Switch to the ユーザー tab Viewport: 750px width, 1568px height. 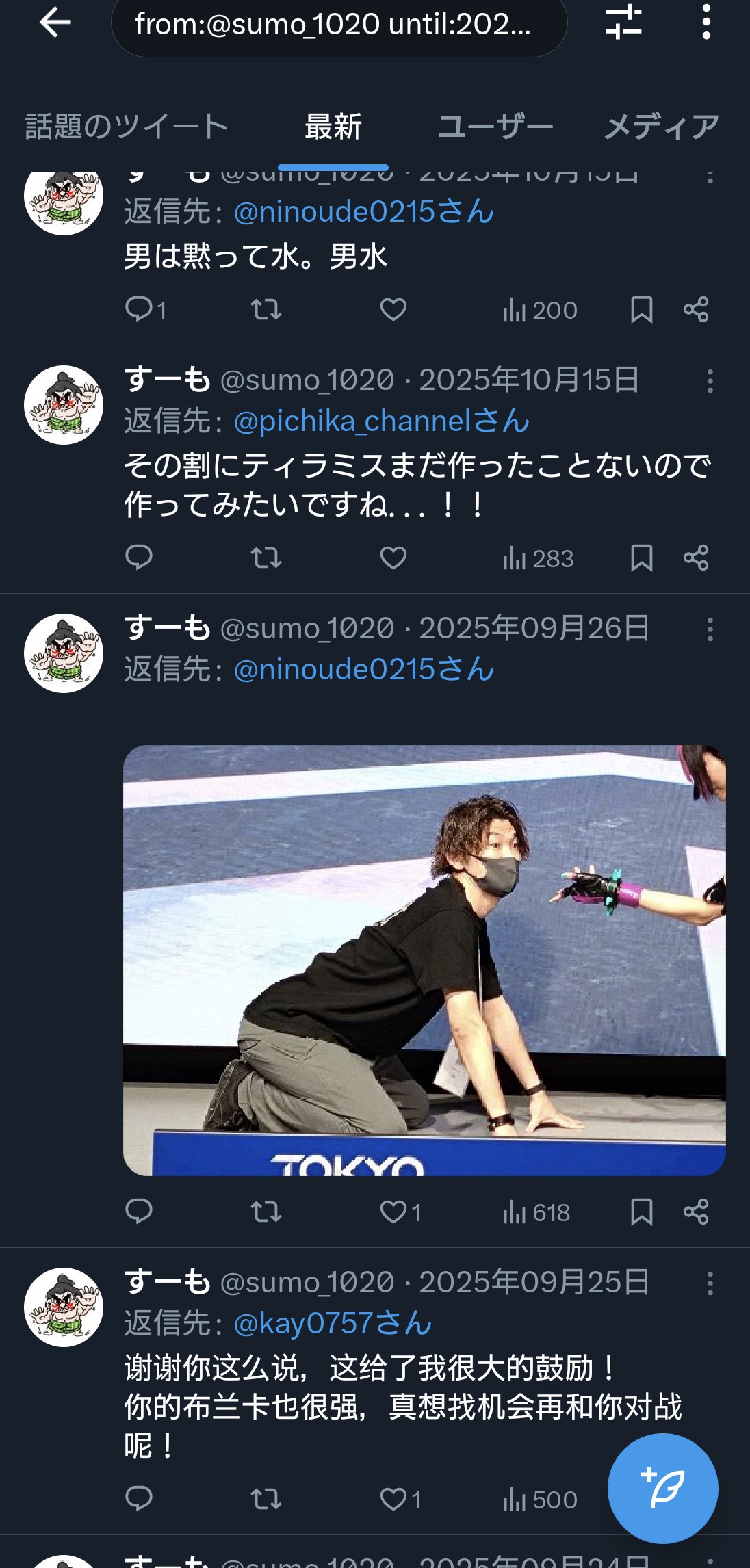(495, 127)
